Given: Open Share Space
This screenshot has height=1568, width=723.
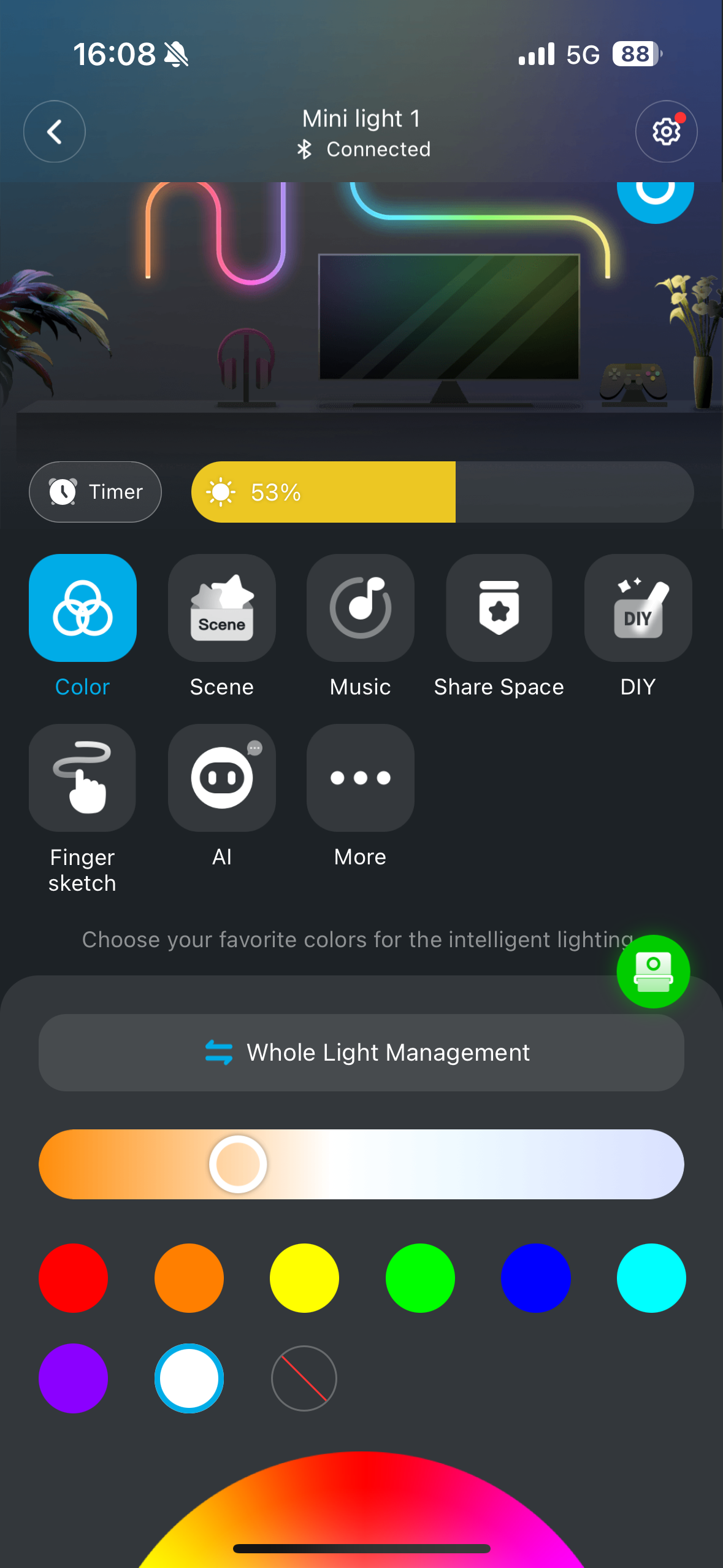Looking at the screenshot, I should [499, 608].
